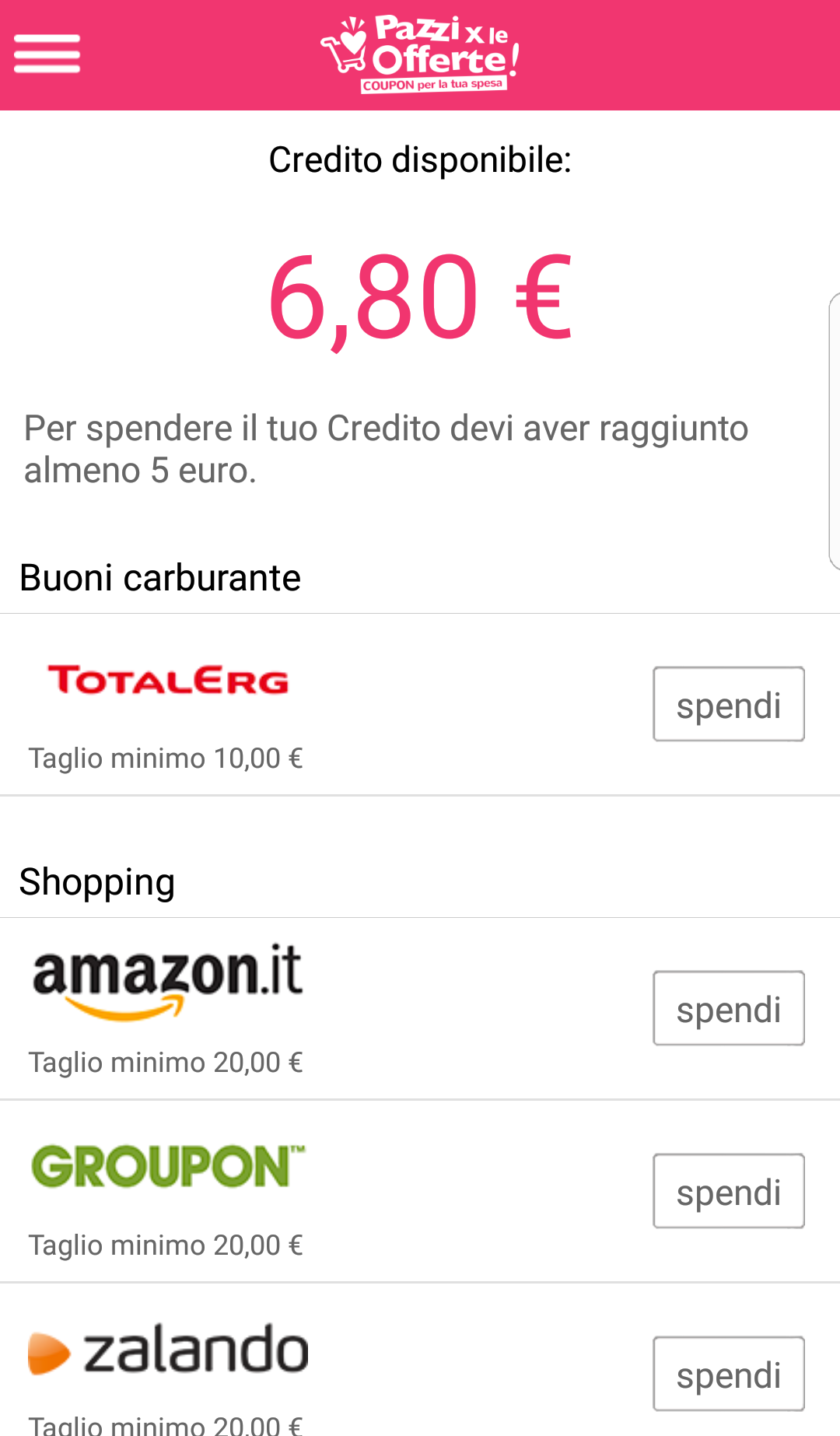
Task: Tap spendi for TotalErg fuel voucher
Action: [728, 704]
